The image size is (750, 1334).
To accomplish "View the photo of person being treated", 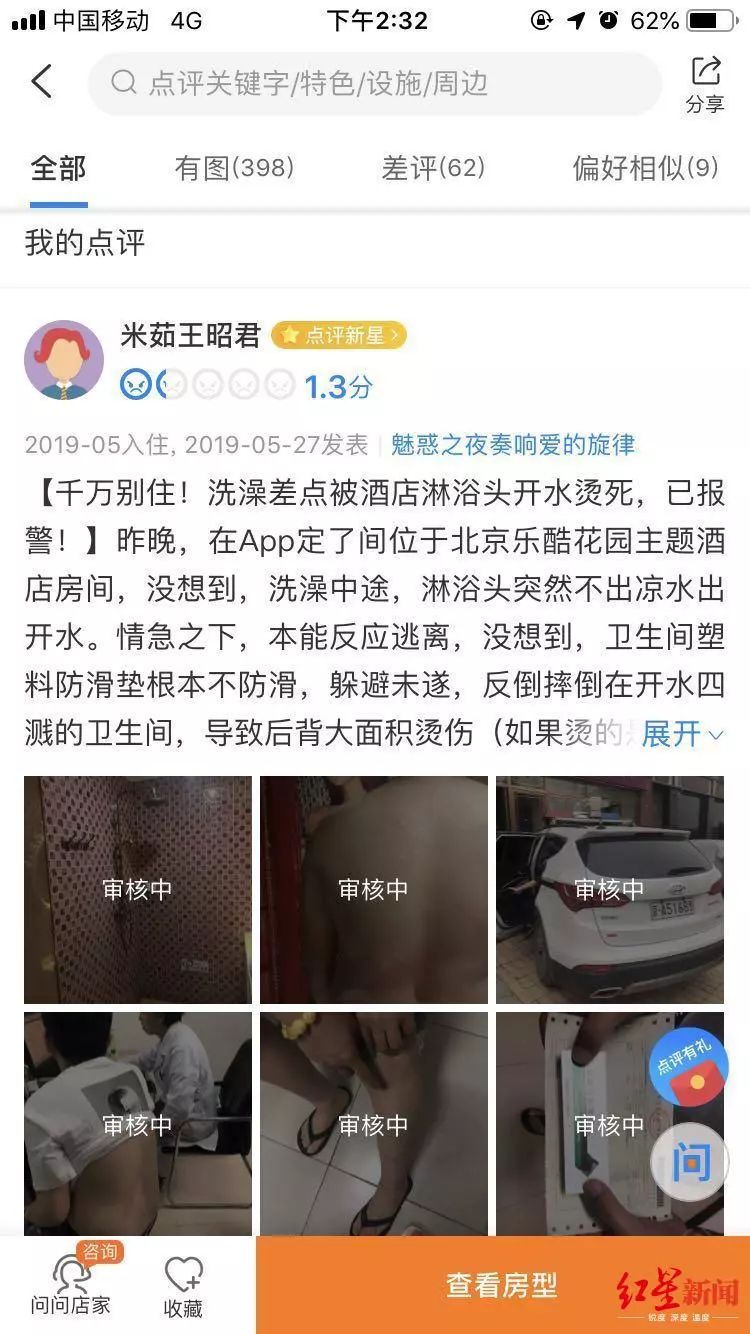I will tap(138, 1124).
